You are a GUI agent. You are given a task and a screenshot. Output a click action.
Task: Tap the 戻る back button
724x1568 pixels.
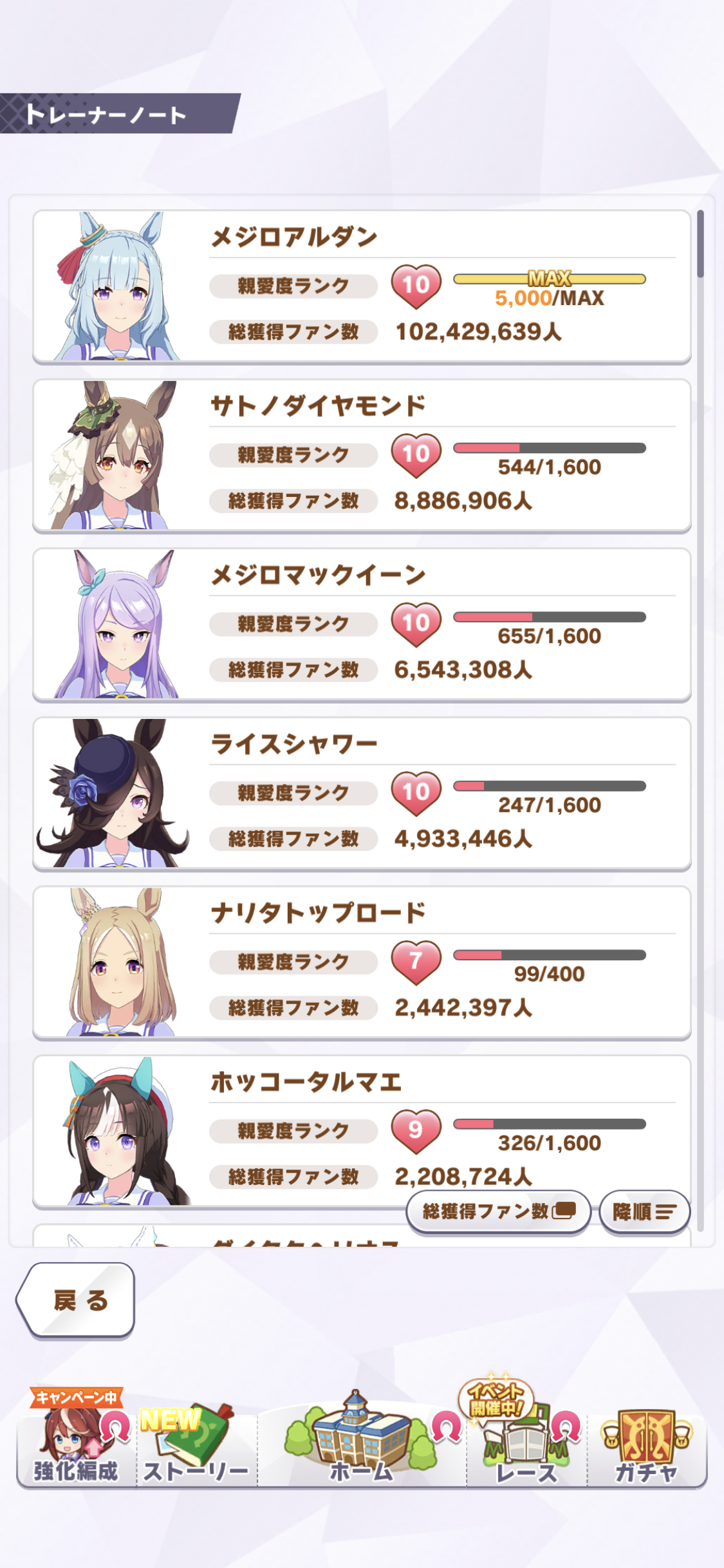[x=76, y=1300]
